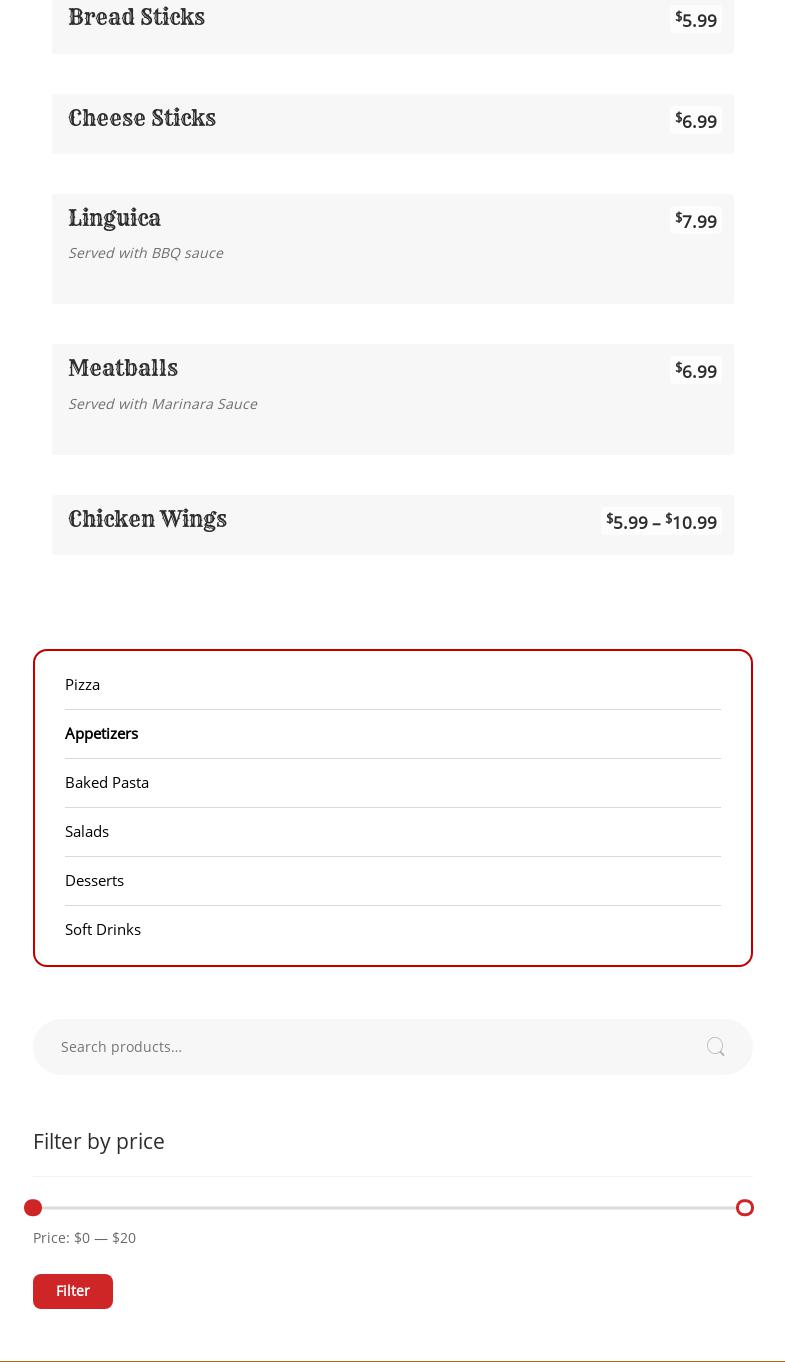Switch to the Salads category
This screenshot has height=1362, width=785.
tap(87, 832)
